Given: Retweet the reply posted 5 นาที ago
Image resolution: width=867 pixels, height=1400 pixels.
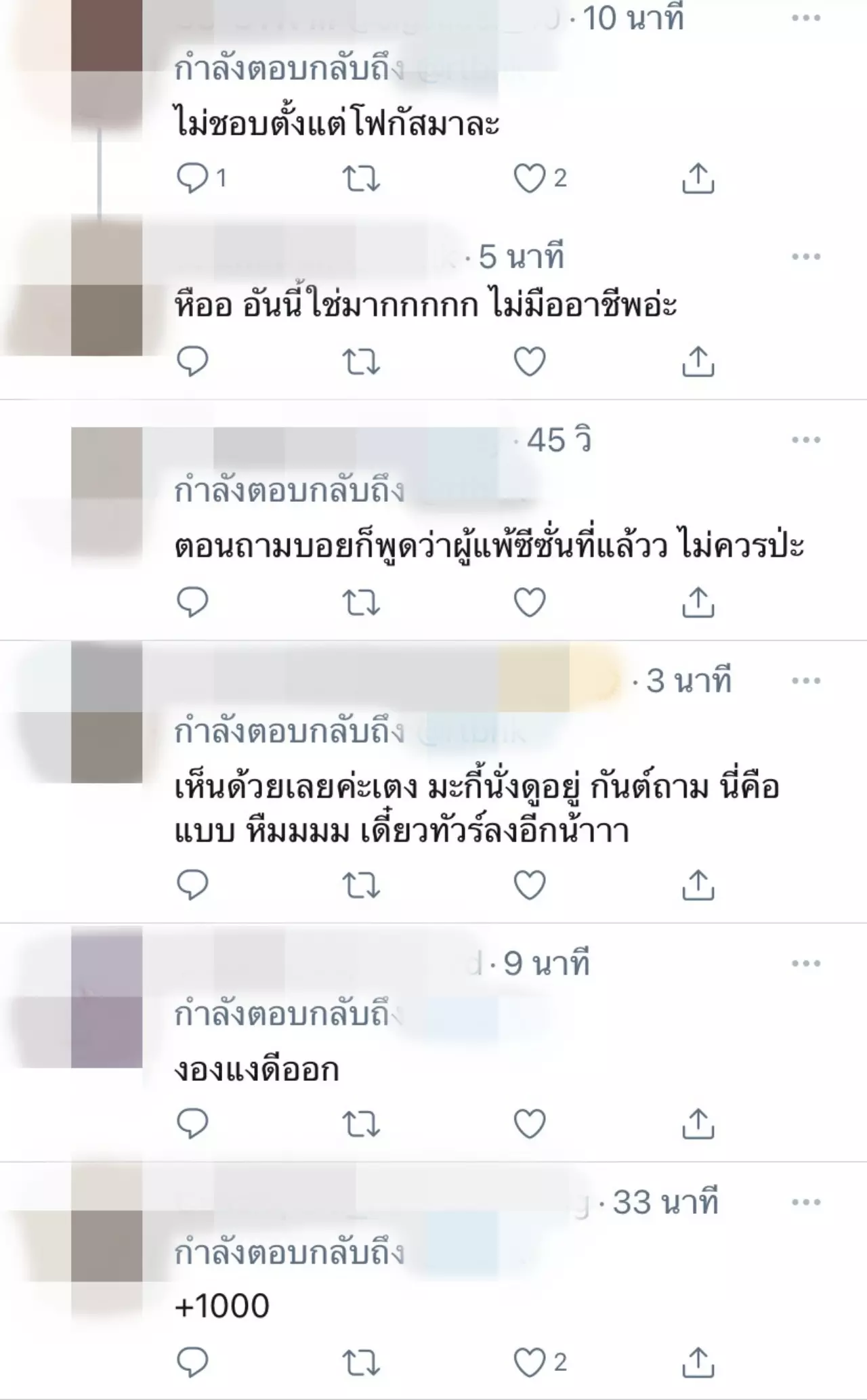Looking at the screenshot, I should [361, 362].
